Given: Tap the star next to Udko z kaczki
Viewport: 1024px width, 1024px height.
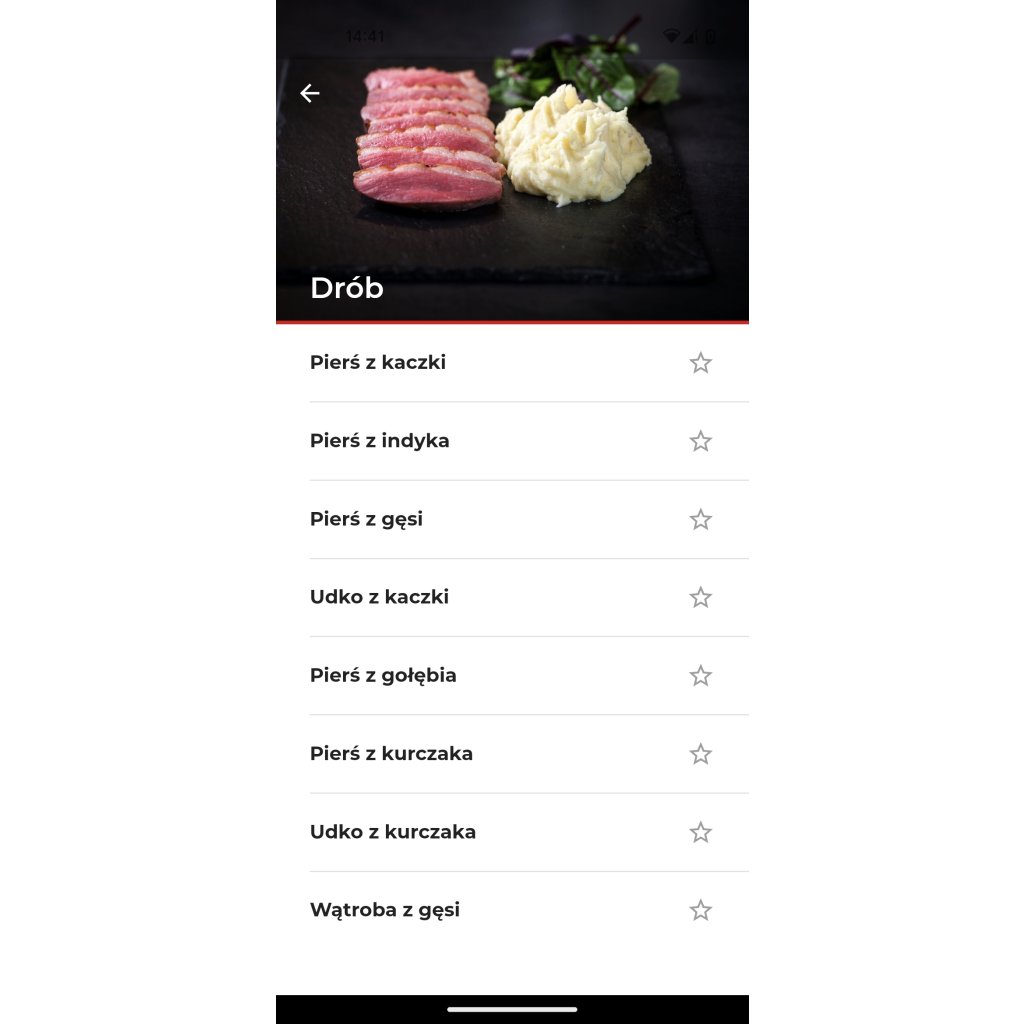Looking at the screenshot, I should [700, 598].
